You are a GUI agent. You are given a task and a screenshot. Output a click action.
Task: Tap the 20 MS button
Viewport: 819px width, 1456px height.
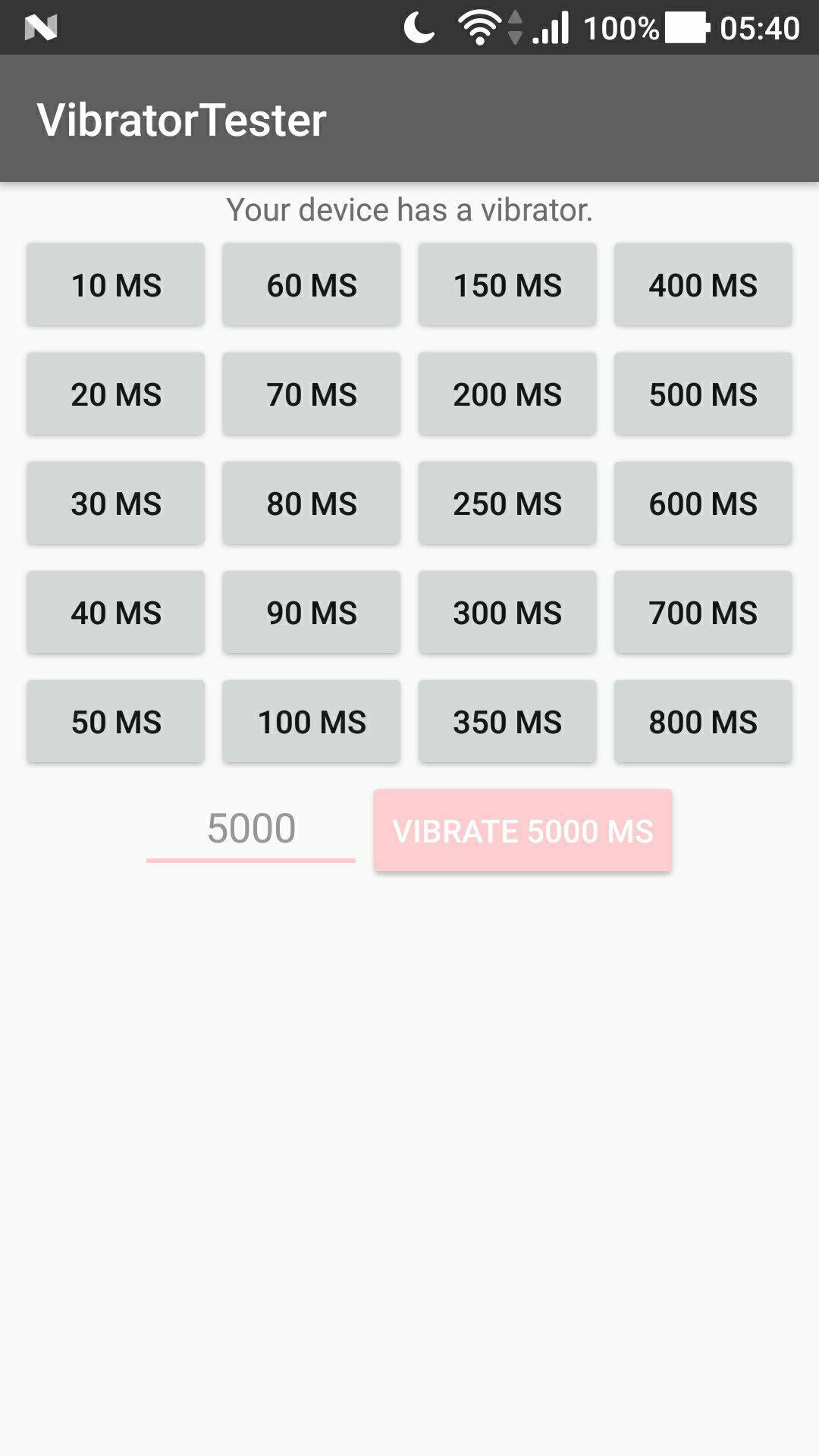pos(115,394)
